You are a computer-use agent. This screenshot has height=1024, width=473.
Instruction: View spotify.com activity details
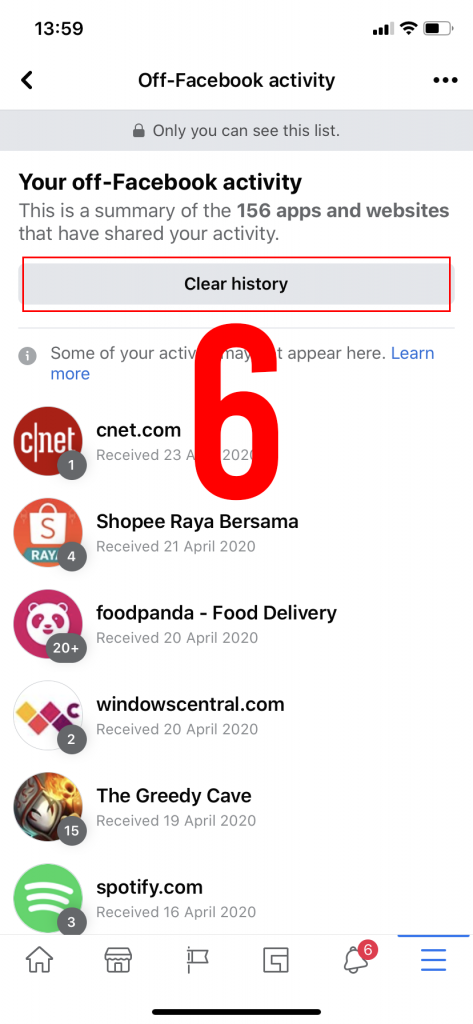pyautogui.click(x=236, y=899)
